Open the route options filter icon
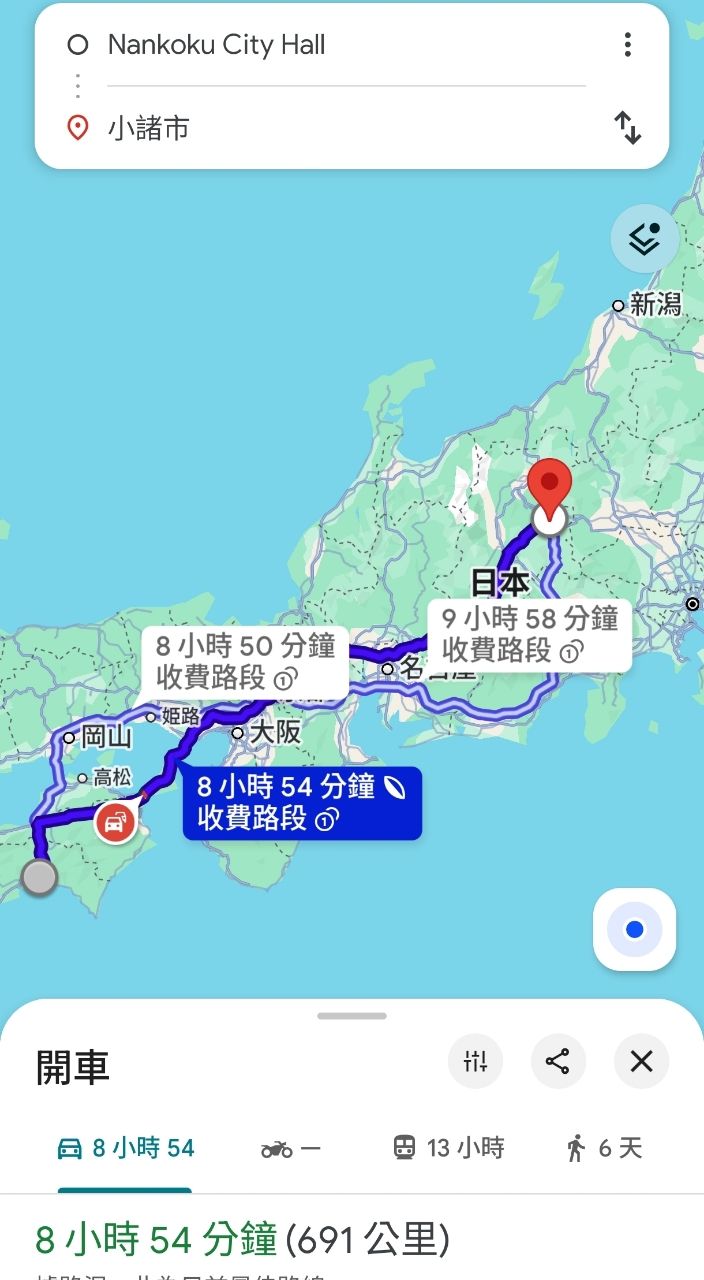The width and height of the screenshot is (704, 1280). tap(475, 1061)
